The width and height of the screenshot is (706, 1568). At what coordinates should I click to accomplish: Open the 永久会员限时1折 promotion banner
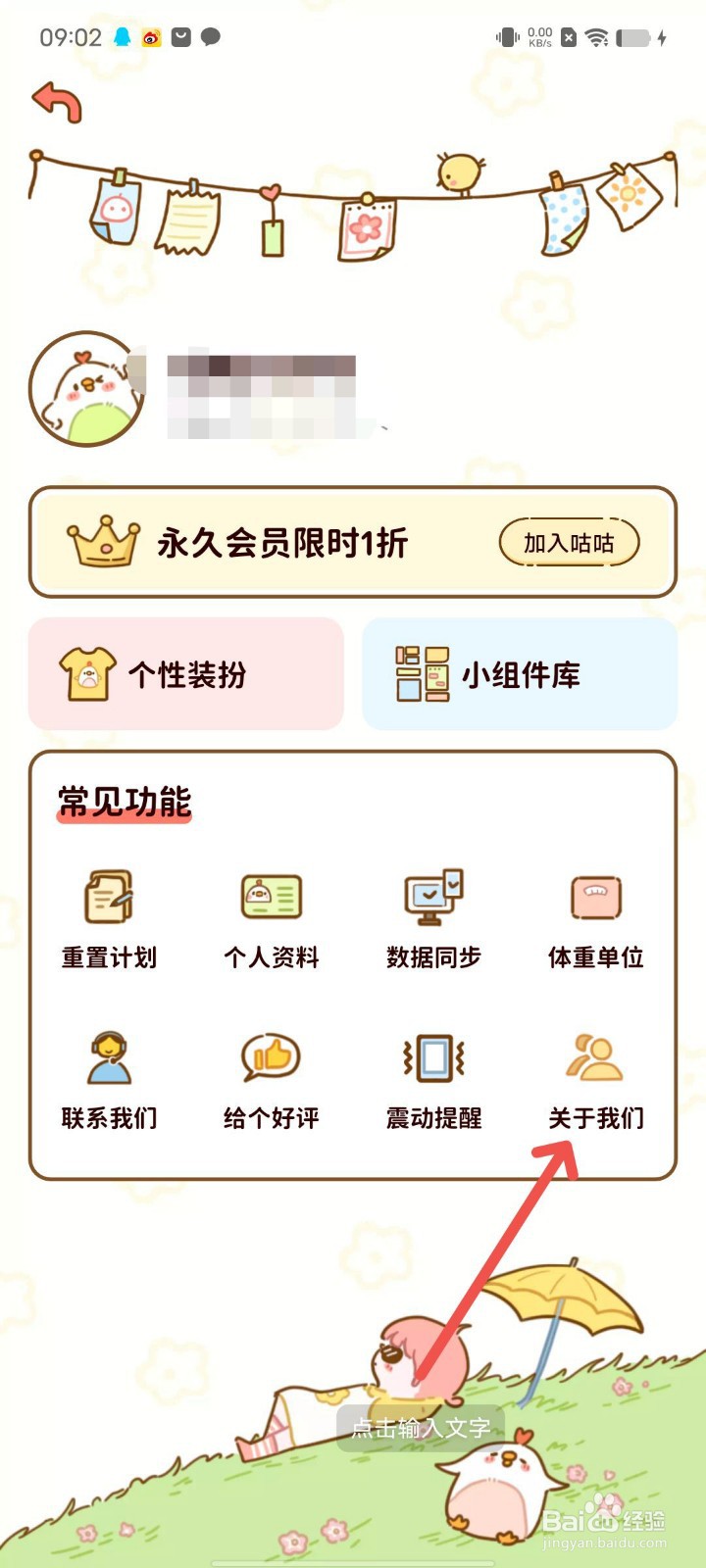[353, 540]
